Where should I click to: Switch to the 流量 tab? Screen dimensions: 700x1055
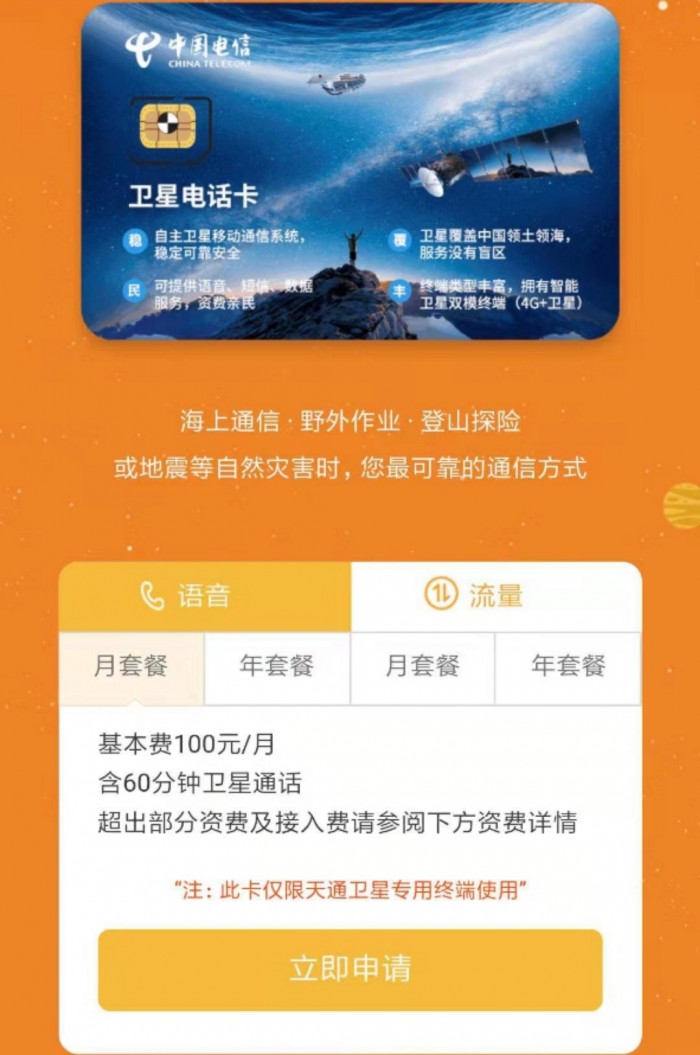[496, 596]
